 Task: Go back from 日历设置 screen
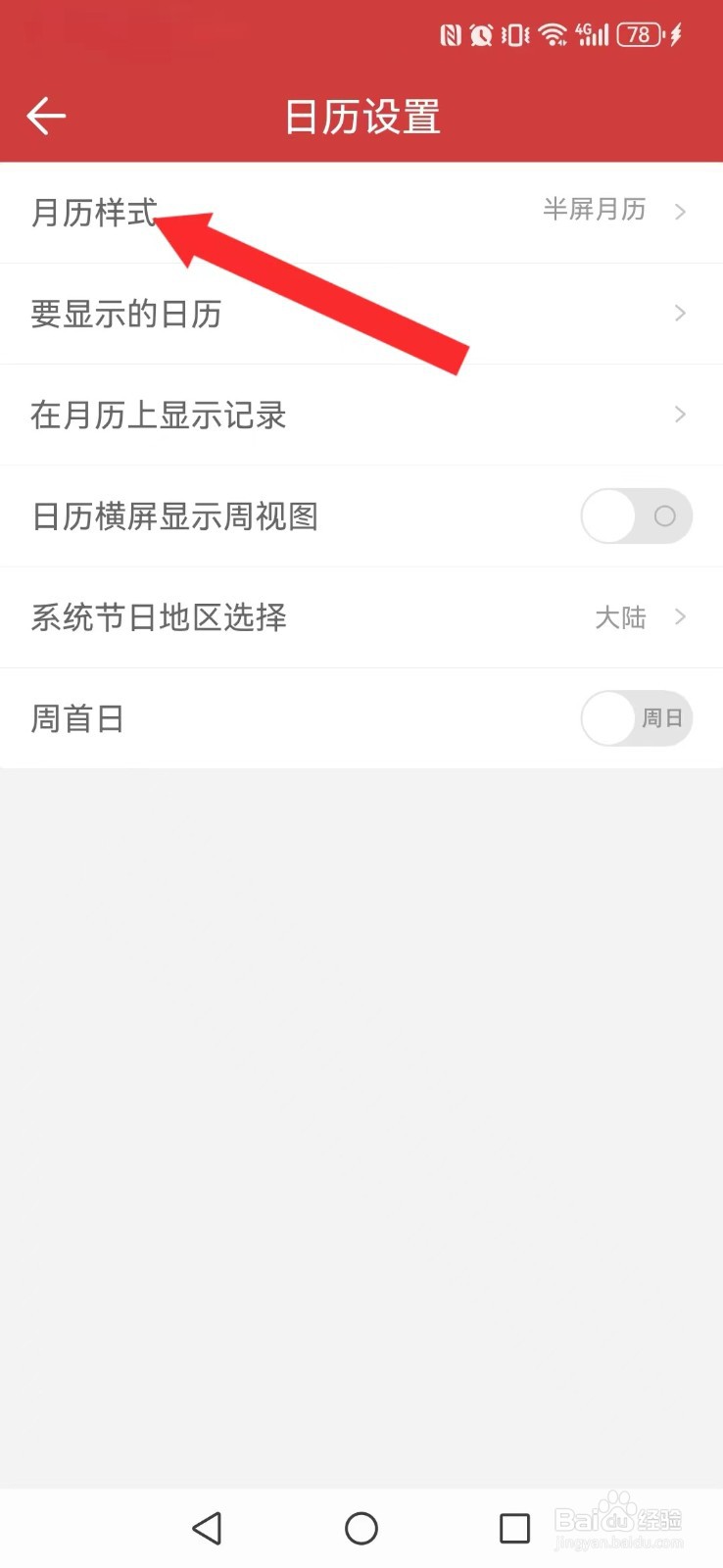coord(46,116)
